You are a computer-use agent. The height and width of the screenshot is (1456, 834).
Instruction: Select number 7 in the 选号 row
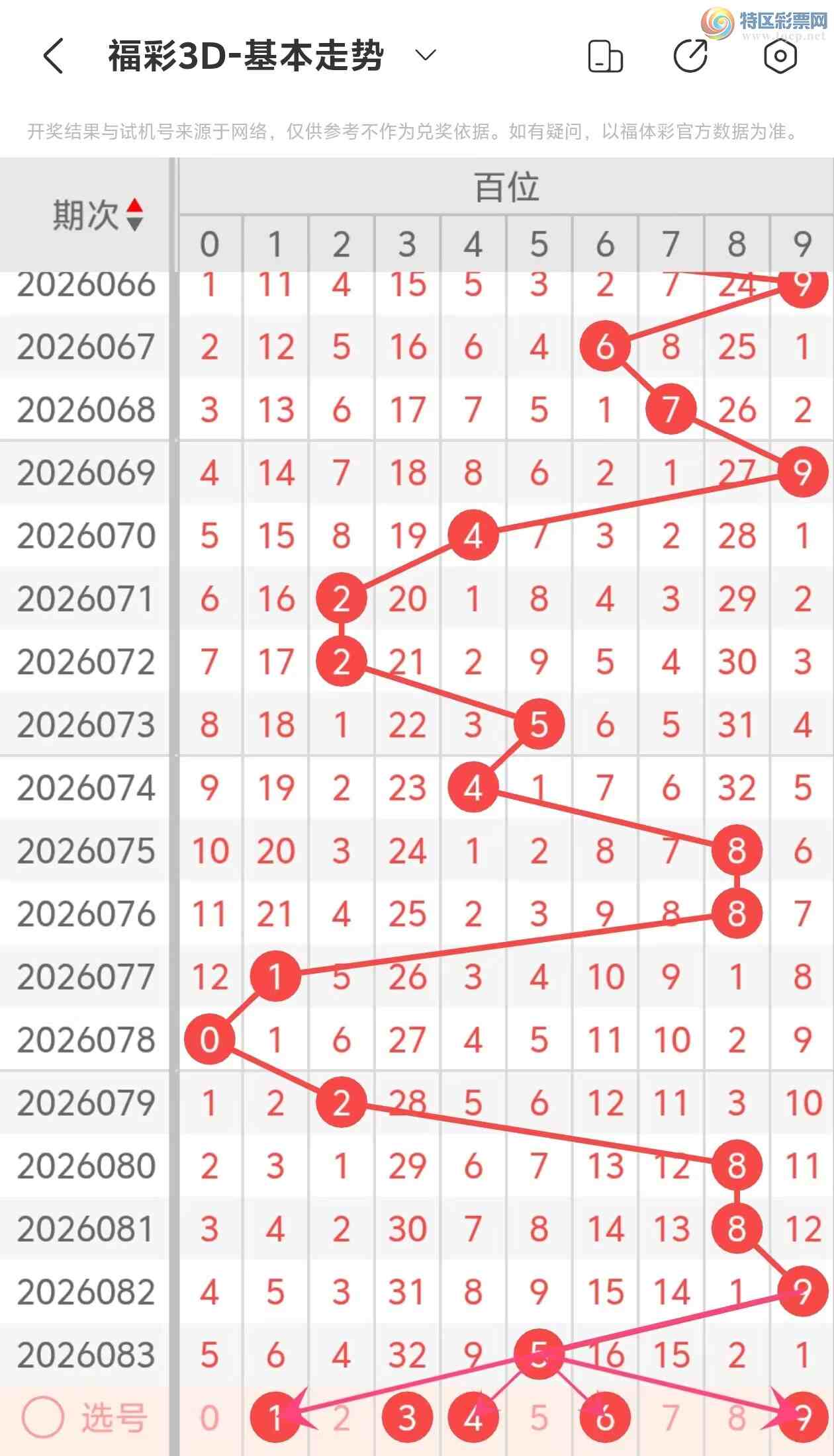point(671,1418)
